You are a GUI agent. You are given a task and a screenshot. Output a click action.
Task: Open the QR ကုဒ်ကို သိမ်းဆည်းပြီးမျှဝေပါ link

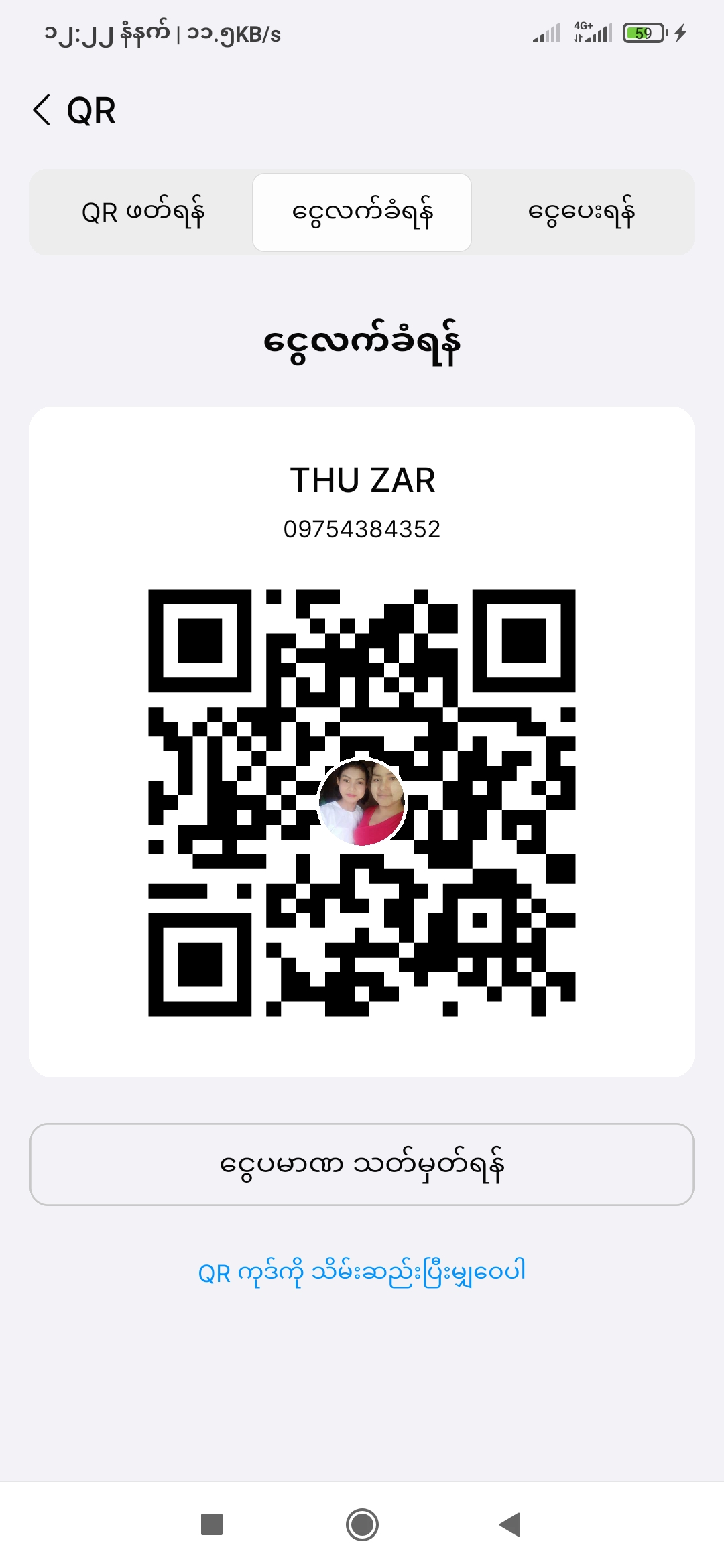pyautogui.click(x=362, y=1272)
